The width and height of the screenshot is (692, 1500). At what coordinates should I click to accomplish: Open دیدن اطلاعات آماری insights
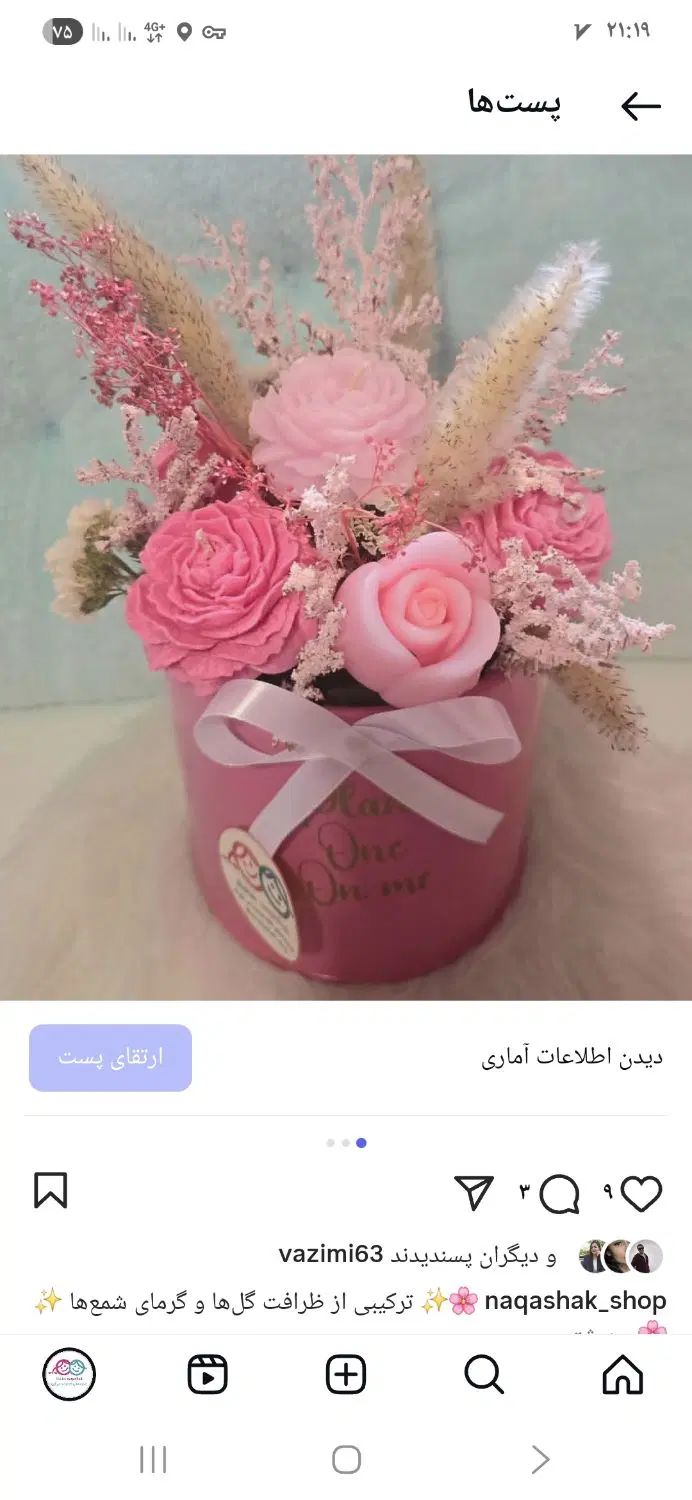point(571,1057)
